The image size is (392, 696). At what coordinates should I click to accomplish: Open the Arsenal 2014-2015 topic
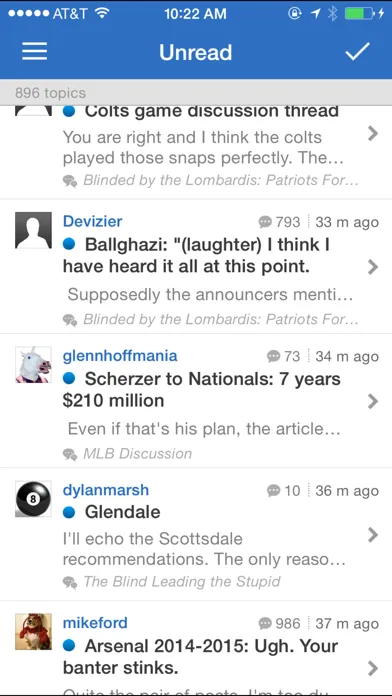click(x=196, y=649)
